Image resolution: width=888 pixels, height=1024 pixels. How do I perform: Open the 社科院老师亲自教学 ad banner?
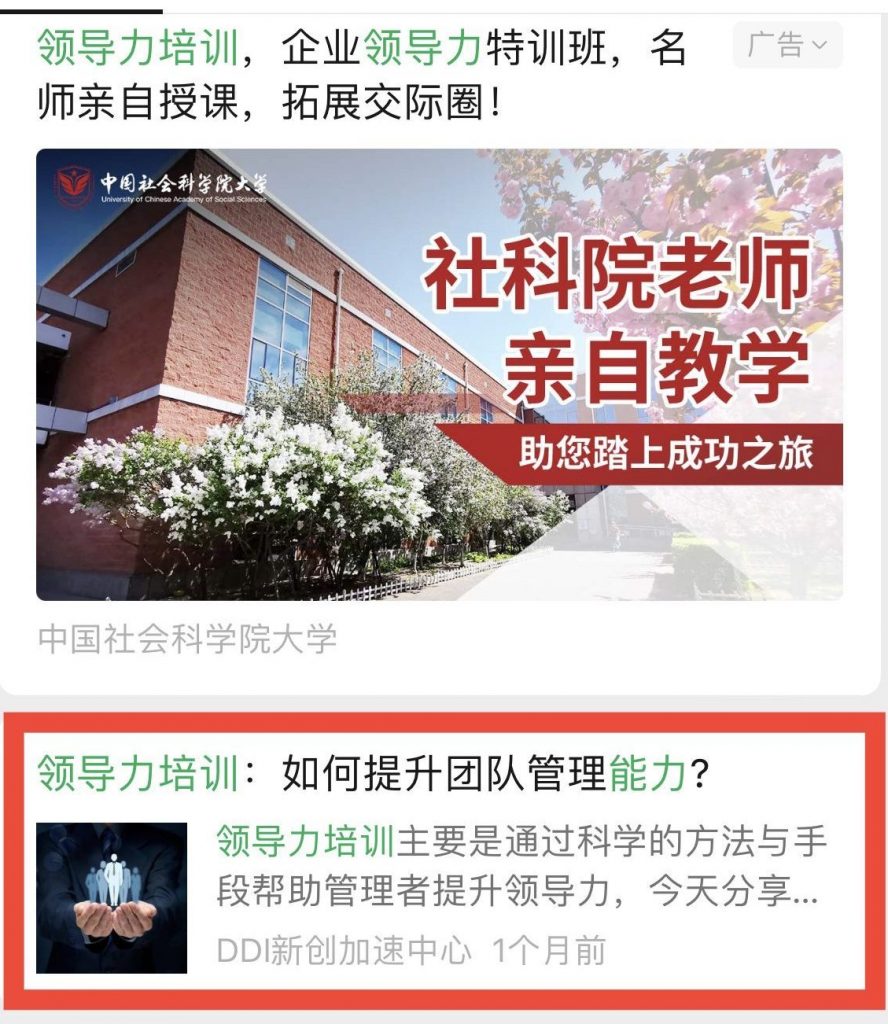point(439,374)
